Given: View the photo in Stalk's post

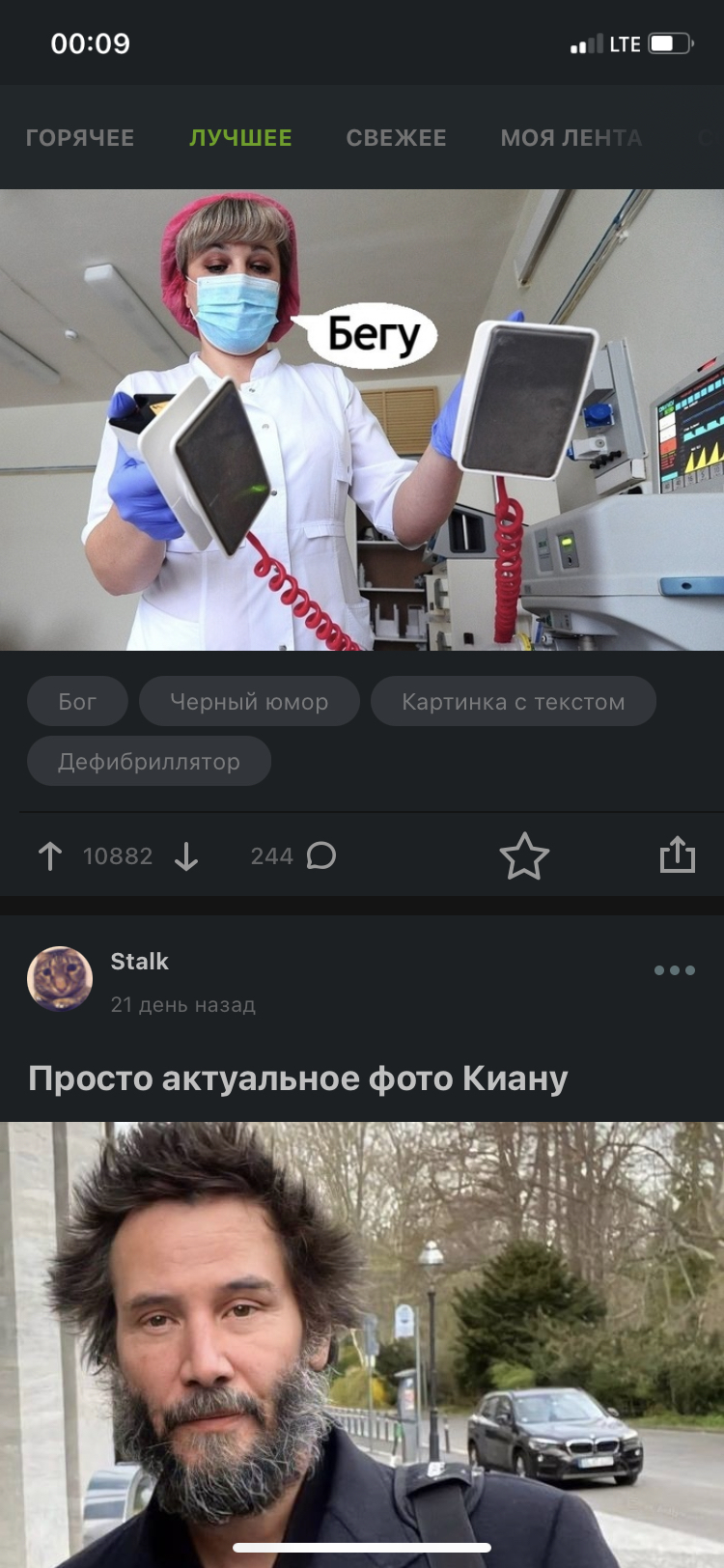Looking at the screenshot, I should coord(362,1342).
